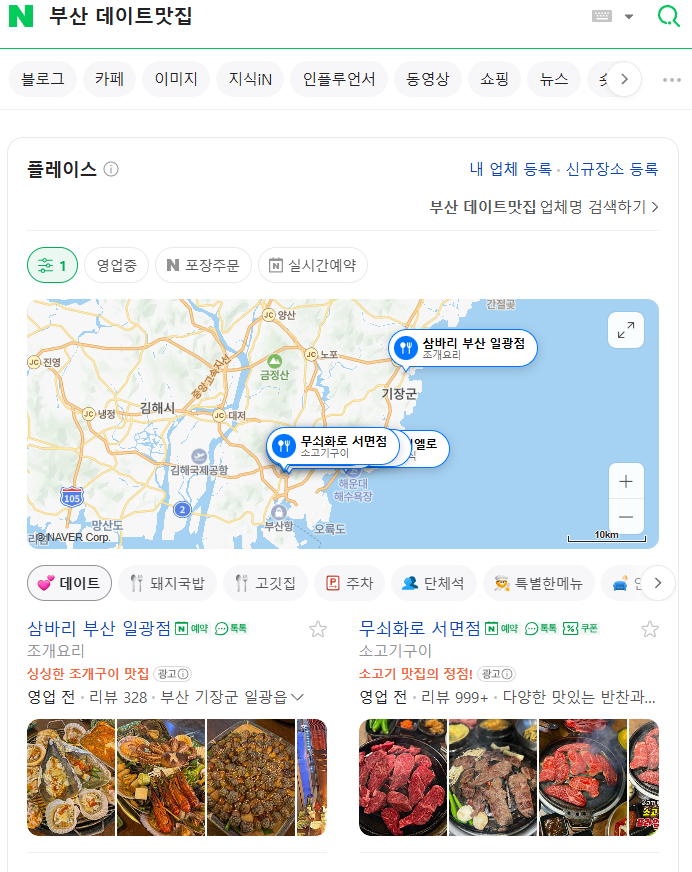Filter by 실시간예약
The image size is (692, 872).
click(x=312, y=265)
